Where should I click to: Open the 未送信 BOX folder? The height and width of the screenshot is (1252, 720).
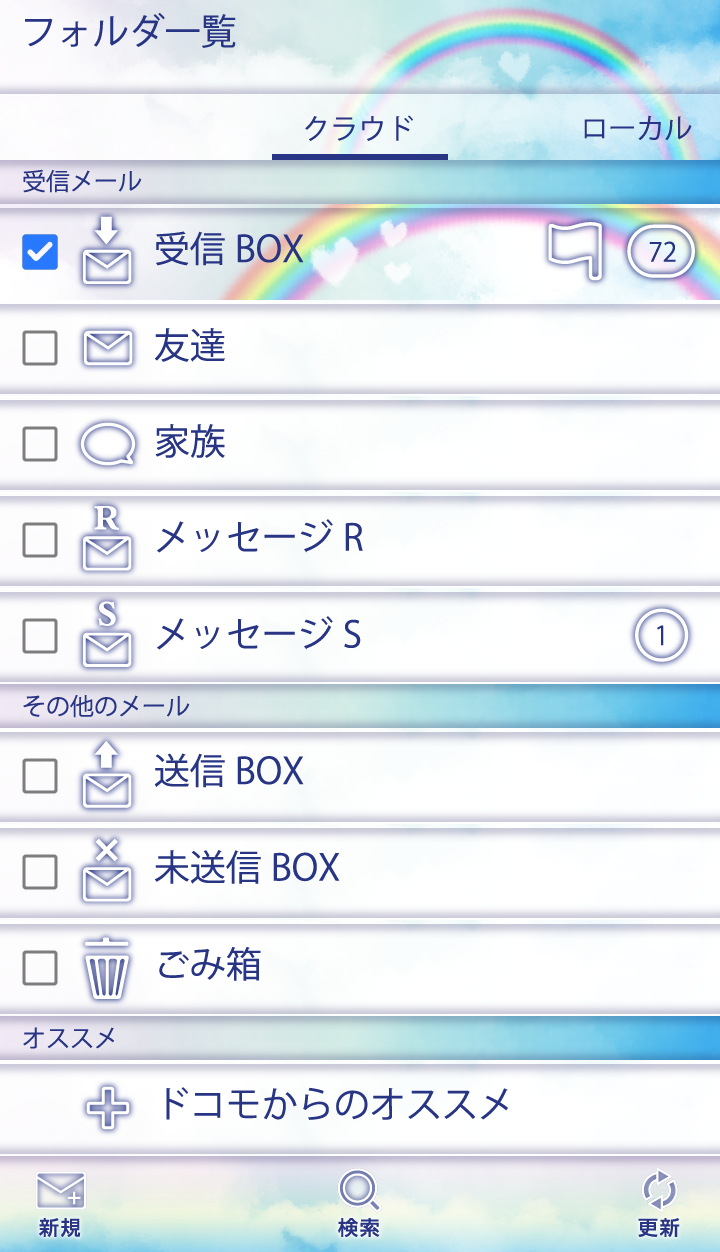tap(247, 868)
